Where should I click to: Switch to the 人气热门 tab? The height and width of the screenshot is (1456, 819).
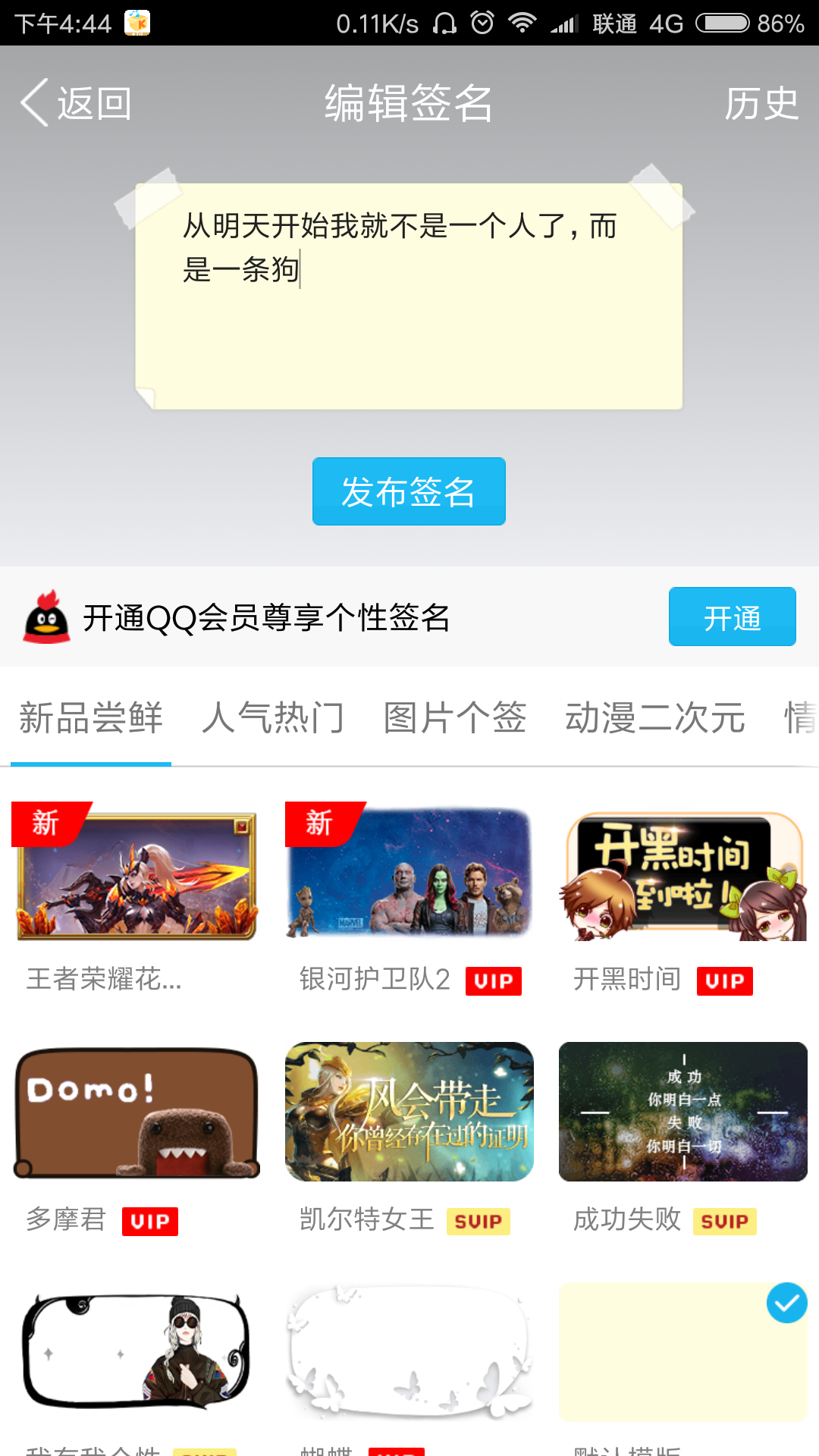click(273, 717)
